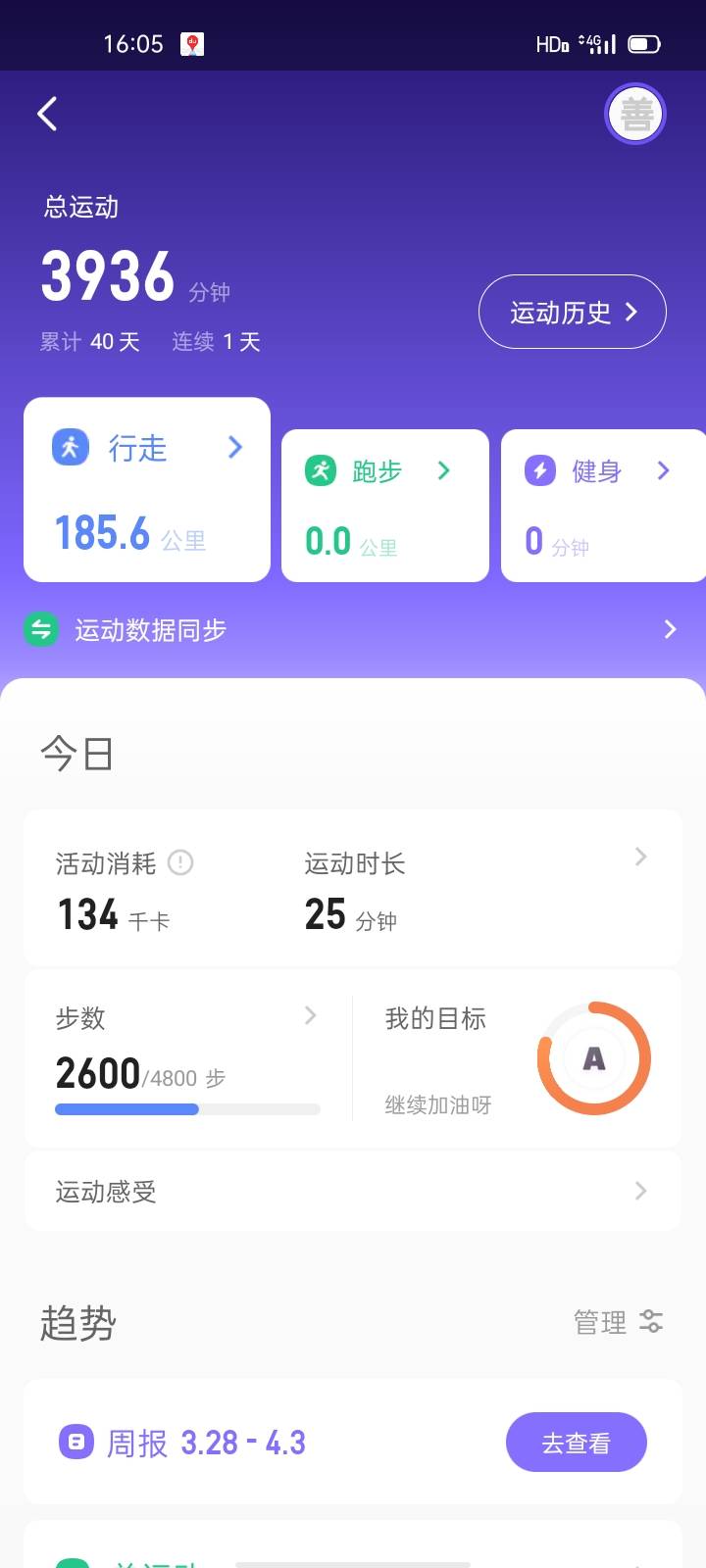Open the fitness (健身) lightning icon
The width and height of the screenshot is (706, 1568).
[541, 470]
